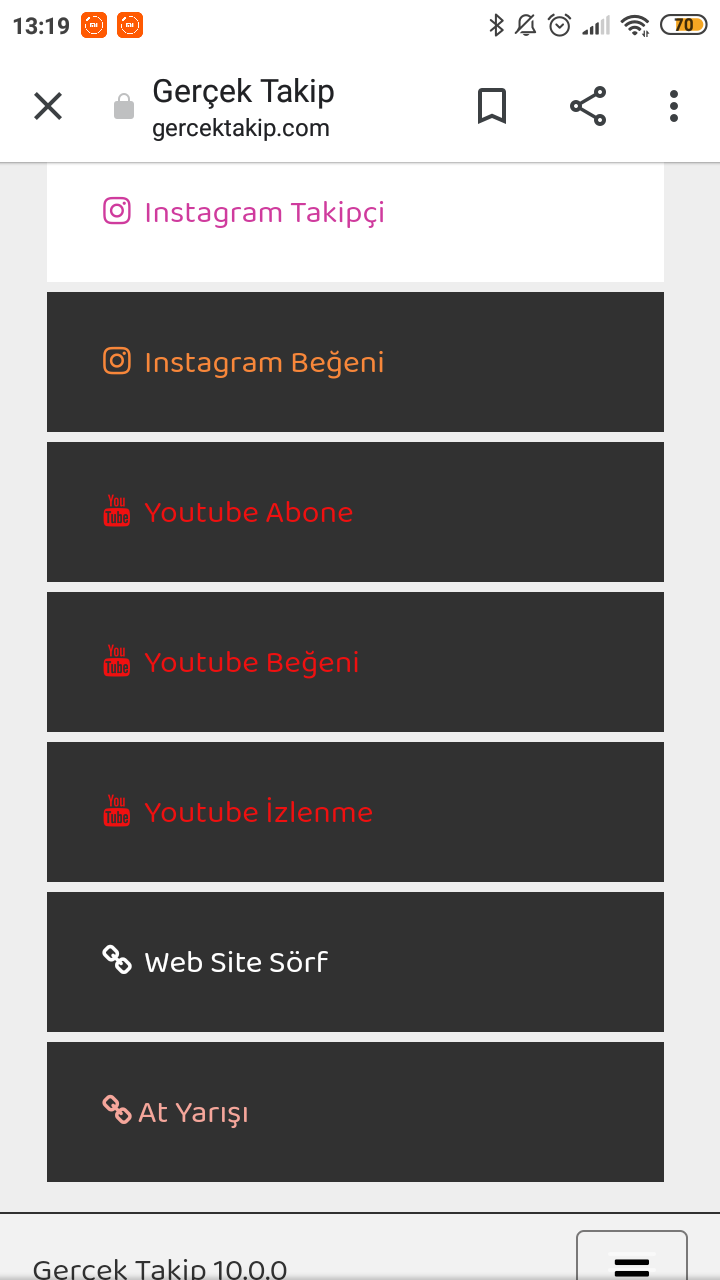Open the three-dot overflow menu

point(674,106)
